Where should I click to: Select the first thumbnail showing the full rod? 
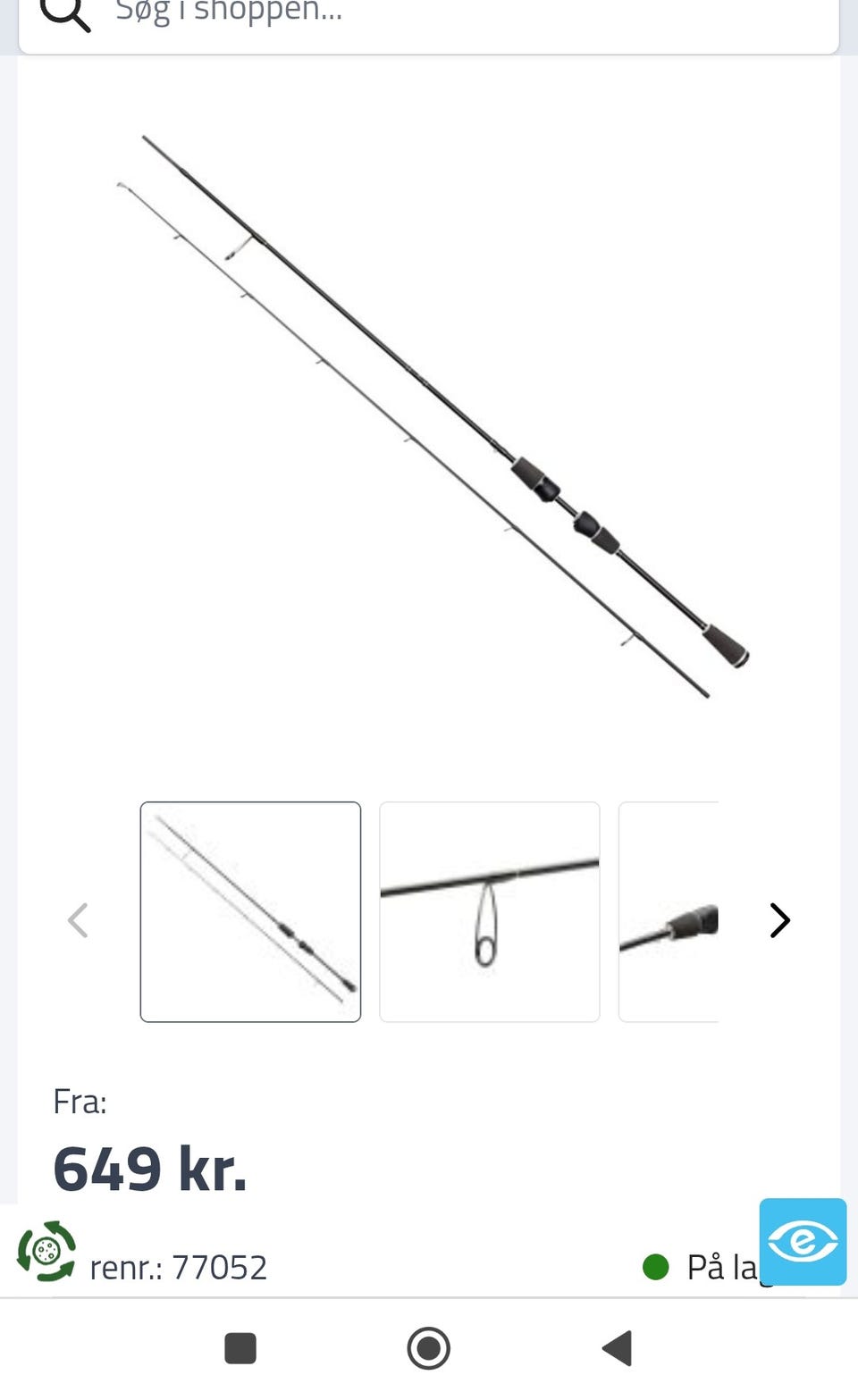[x=250, y=911]
